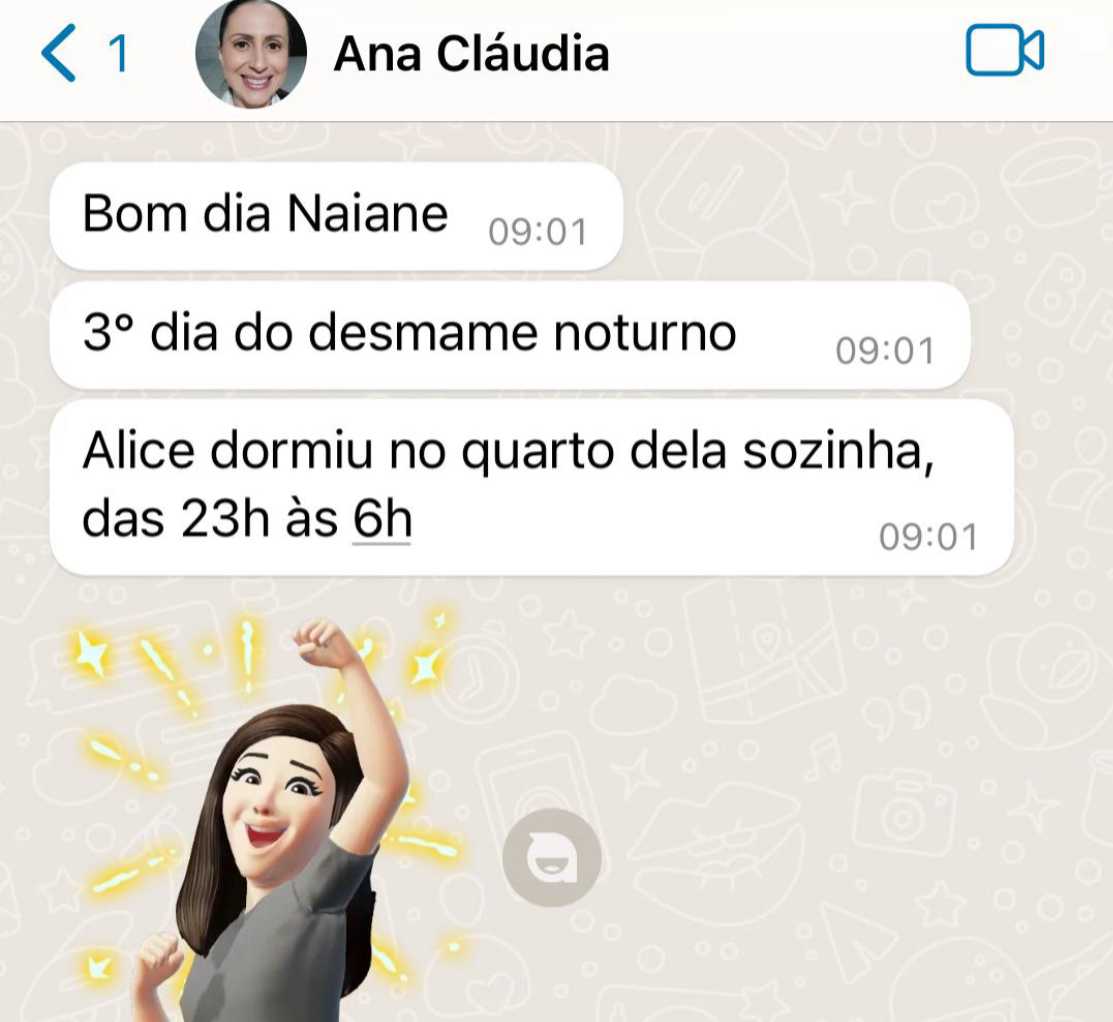View Ana Cláudia's profile photo

click(x=250, y=54)
